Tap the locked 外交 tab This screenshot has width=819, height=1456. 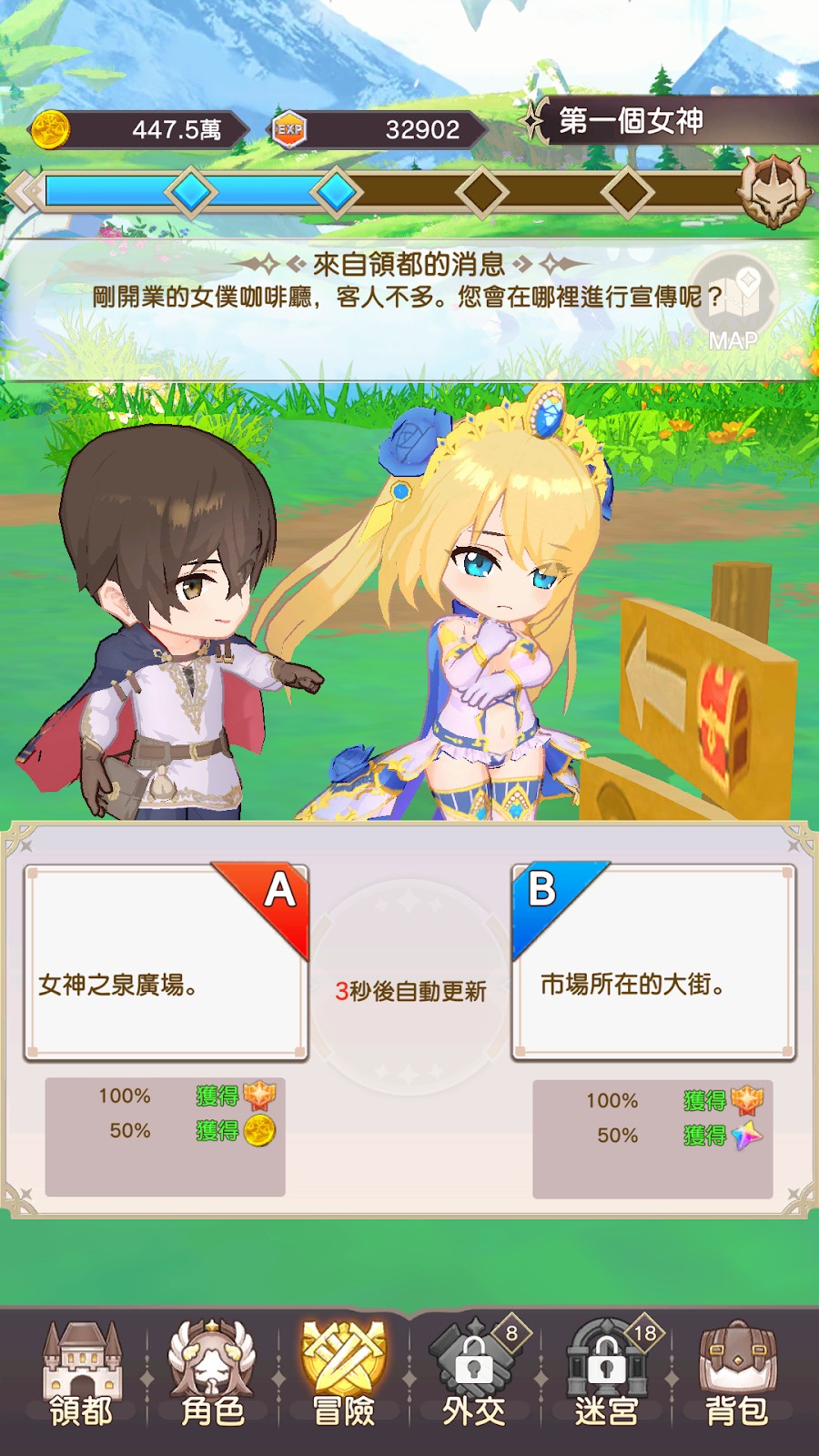[x=474, y=1372]
